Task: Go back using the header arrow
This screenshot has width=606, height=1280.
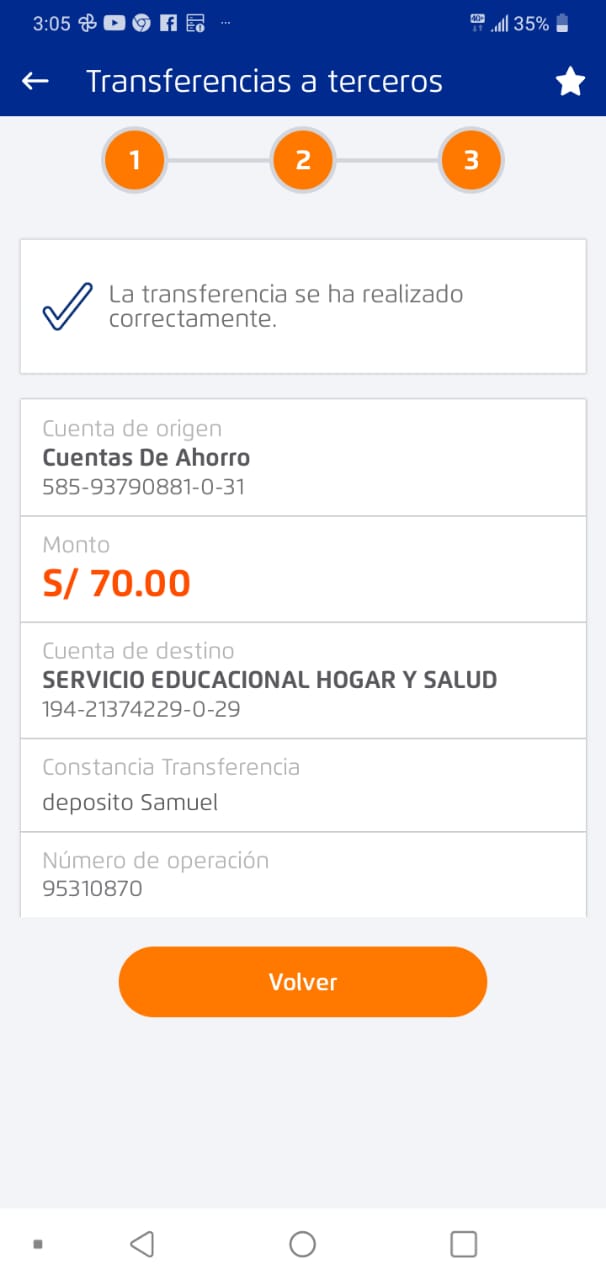Action: (36, 82)
